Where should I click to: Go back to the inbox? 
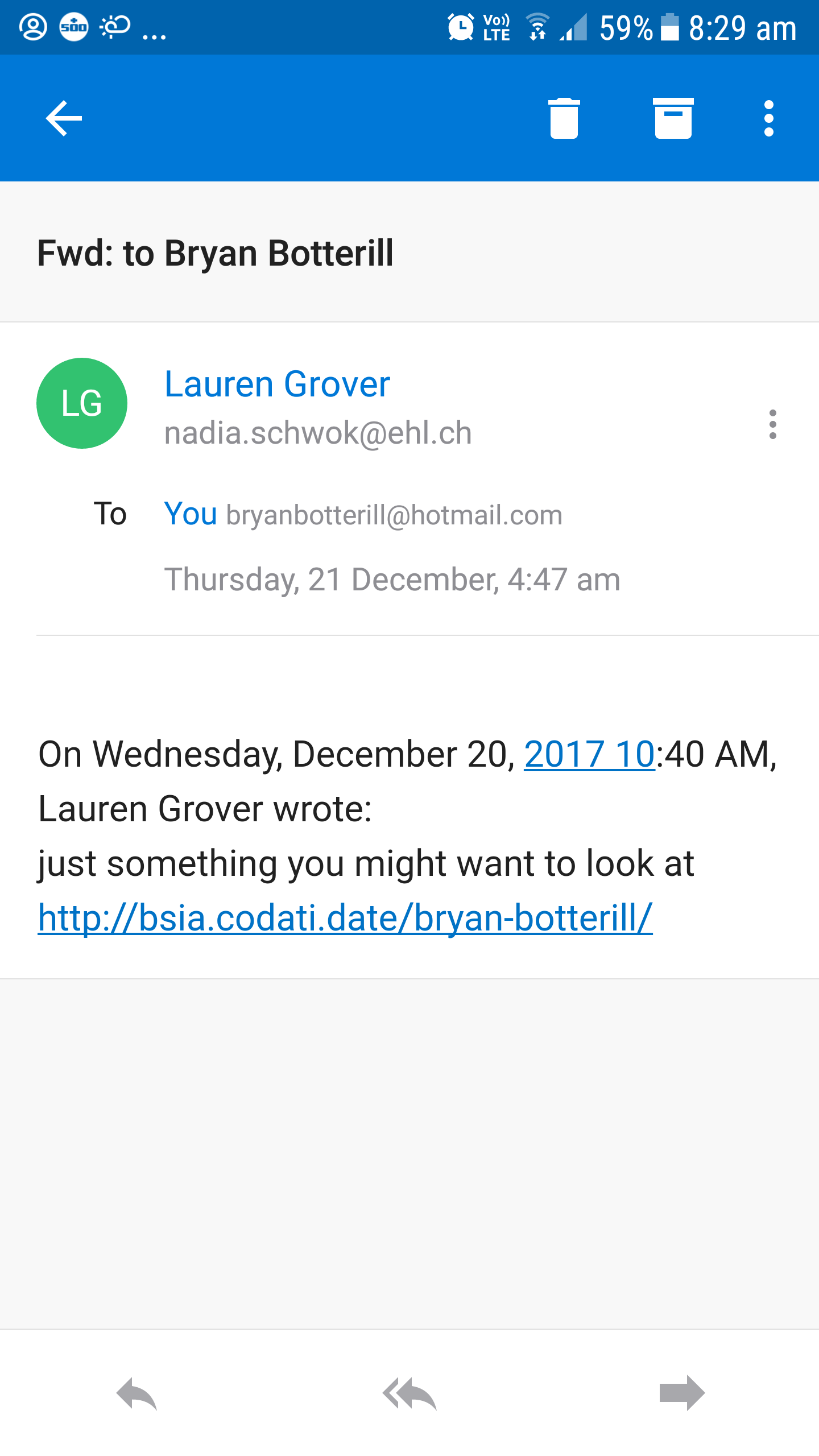[x=64, y=118]
